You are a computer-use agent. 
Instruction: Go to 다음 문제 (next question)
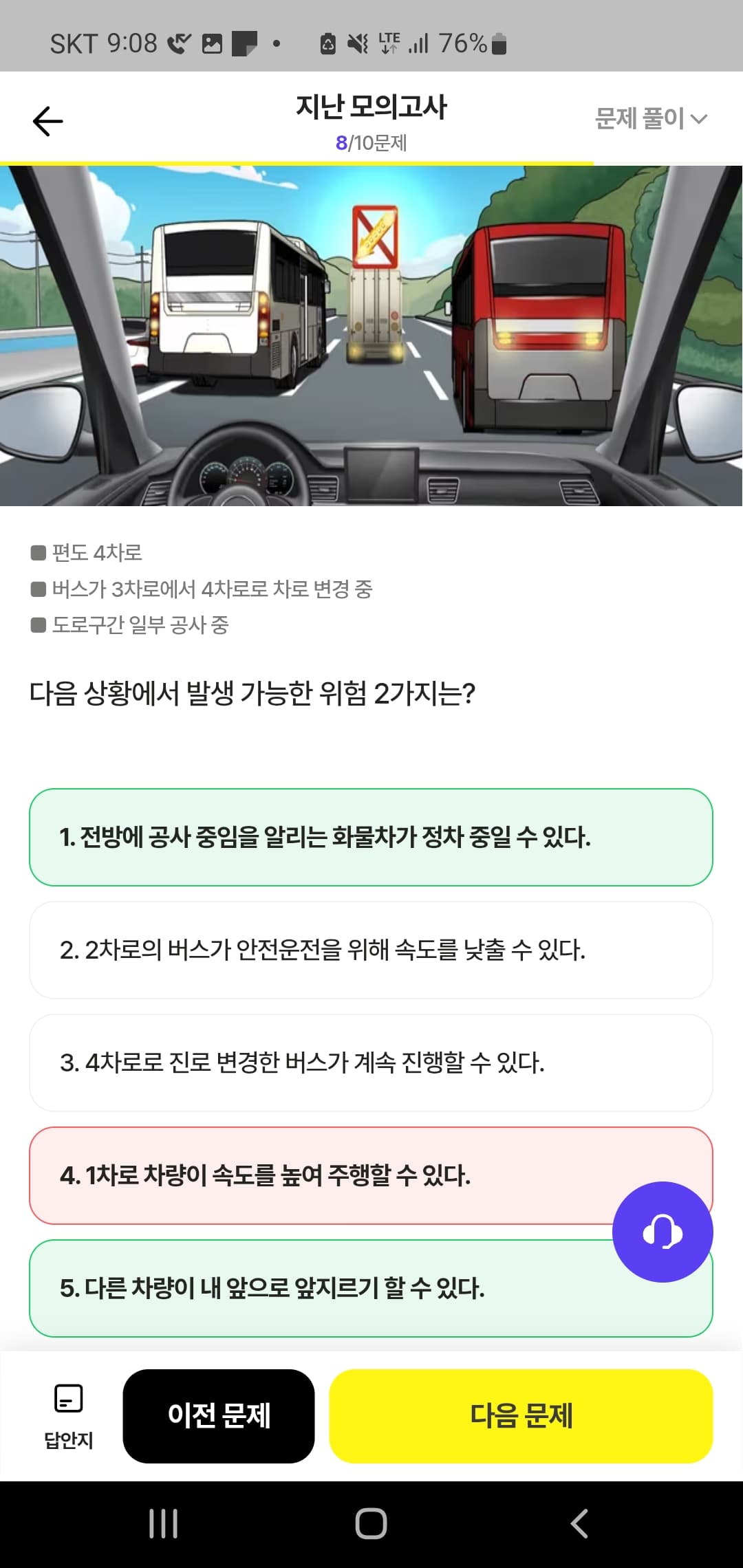point(521,1418)
